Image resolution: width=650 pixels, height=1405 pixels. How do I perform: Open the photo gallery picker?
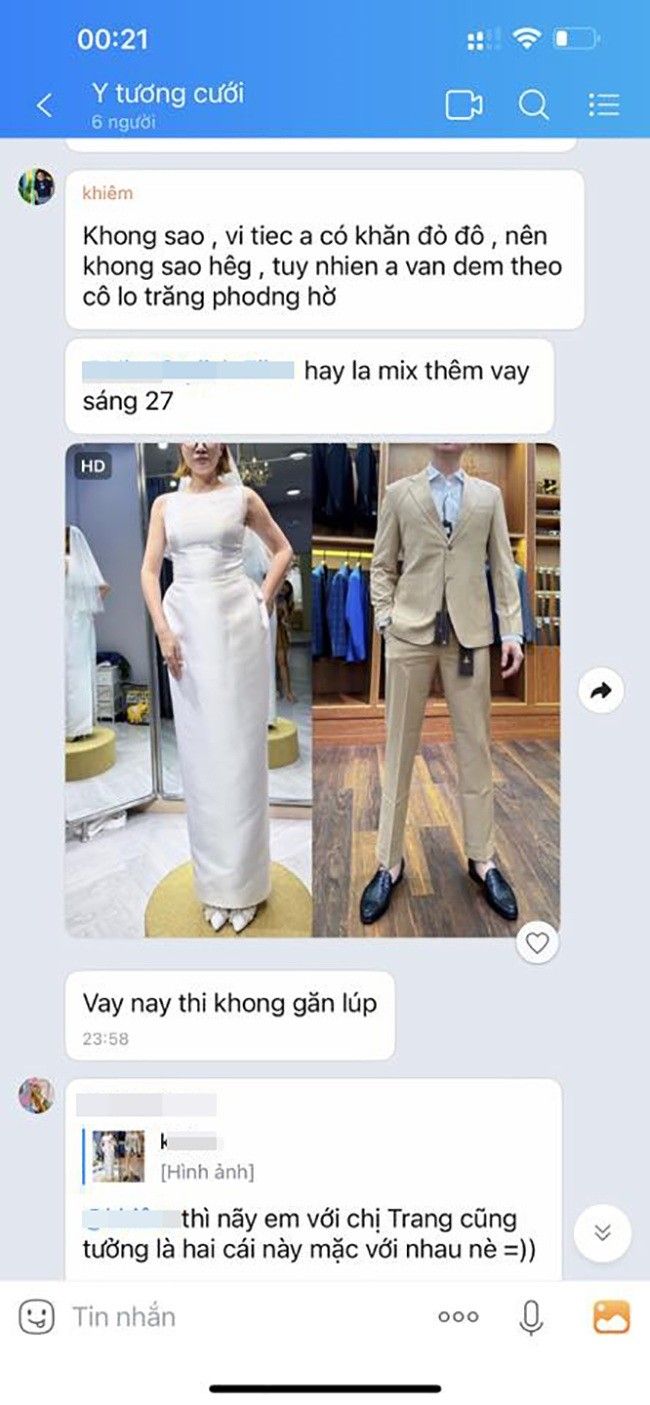point(611,1316)
